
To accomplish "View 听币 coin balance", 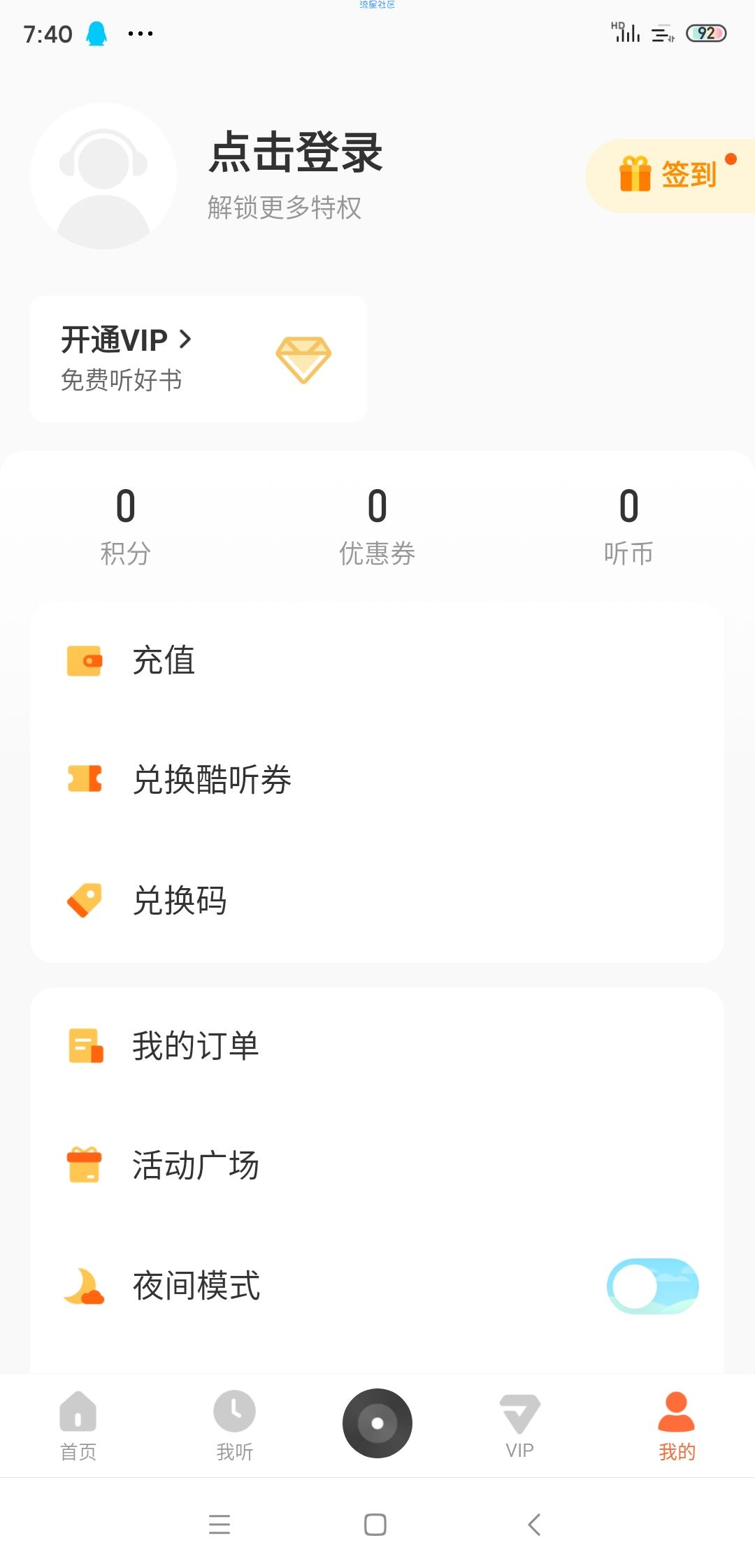I will pos(629,526).
